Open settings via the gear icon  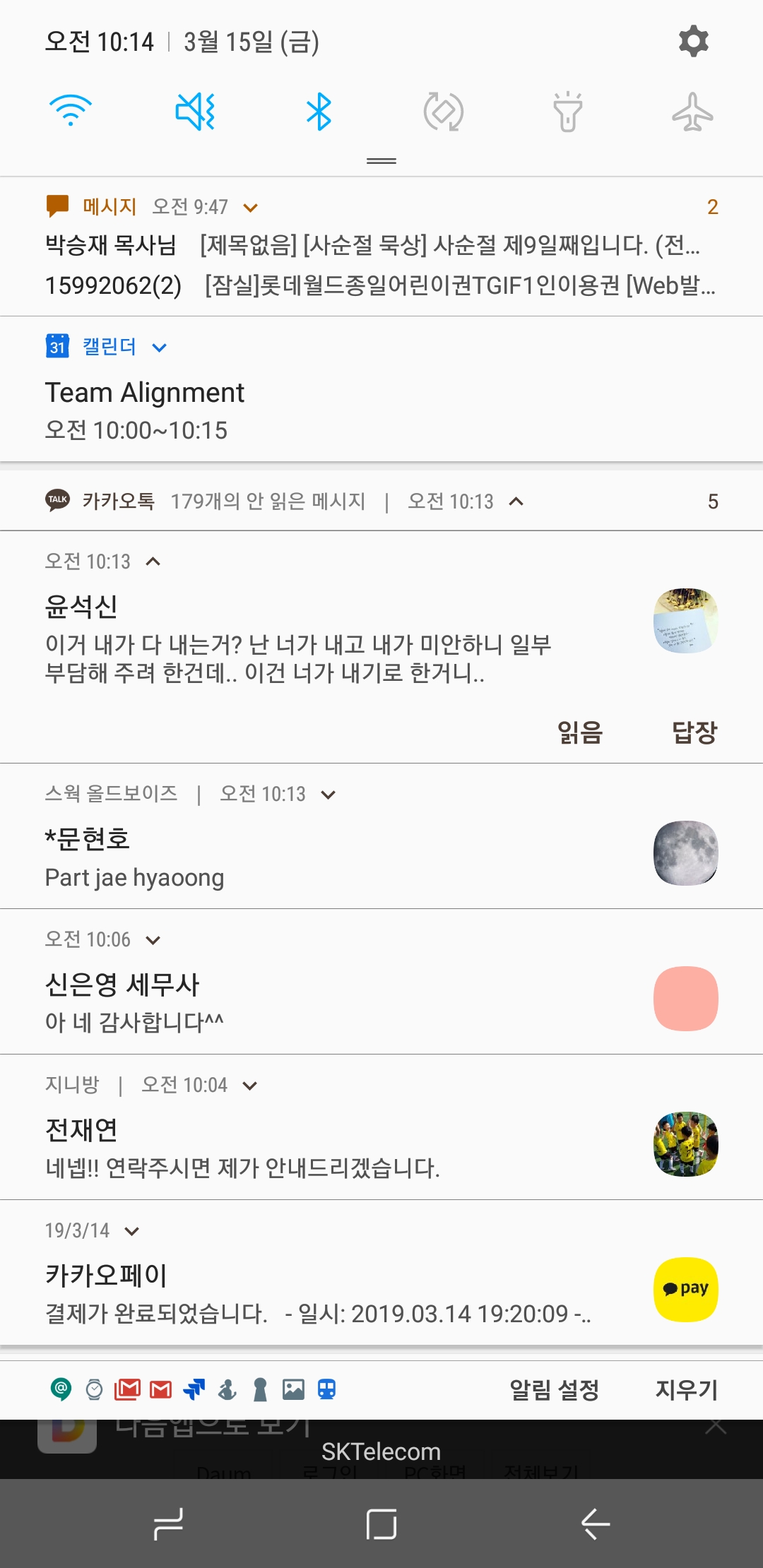point(693,42)
